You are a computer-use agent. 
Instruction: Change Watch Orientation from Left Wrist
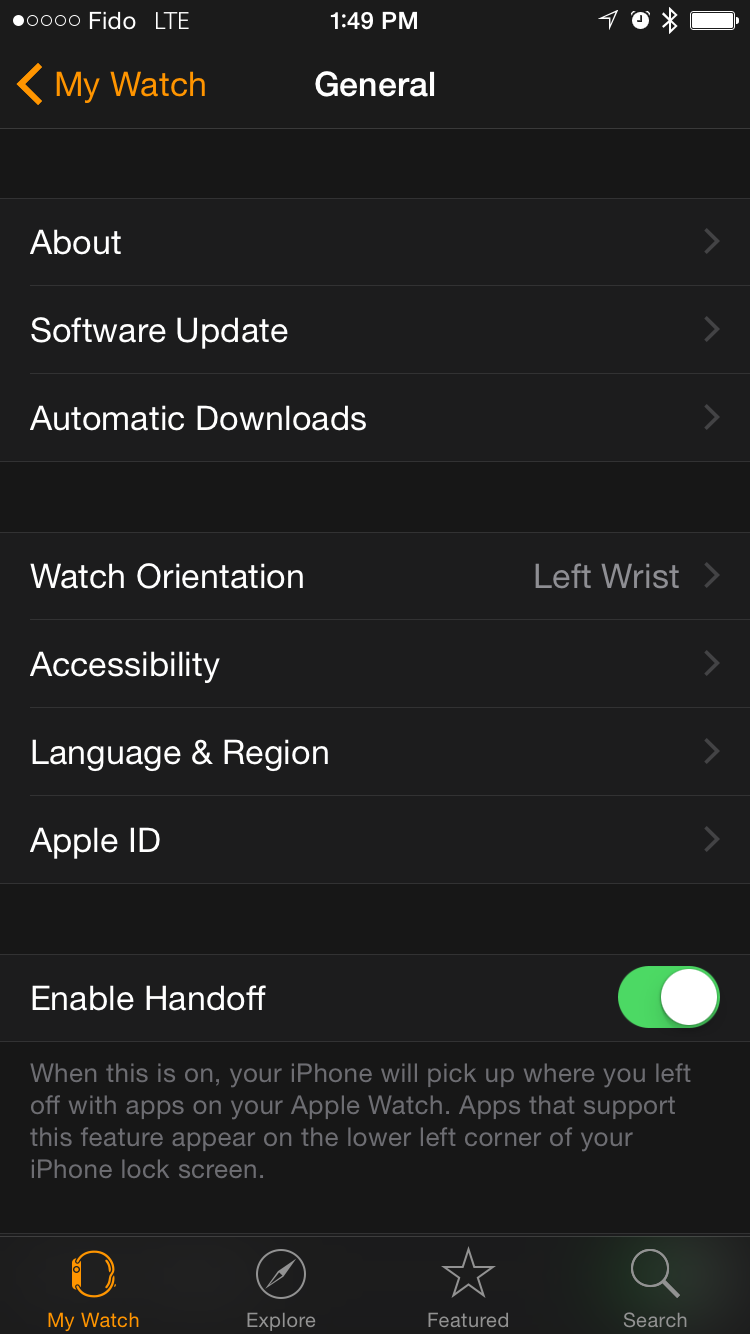coord(375,576)
